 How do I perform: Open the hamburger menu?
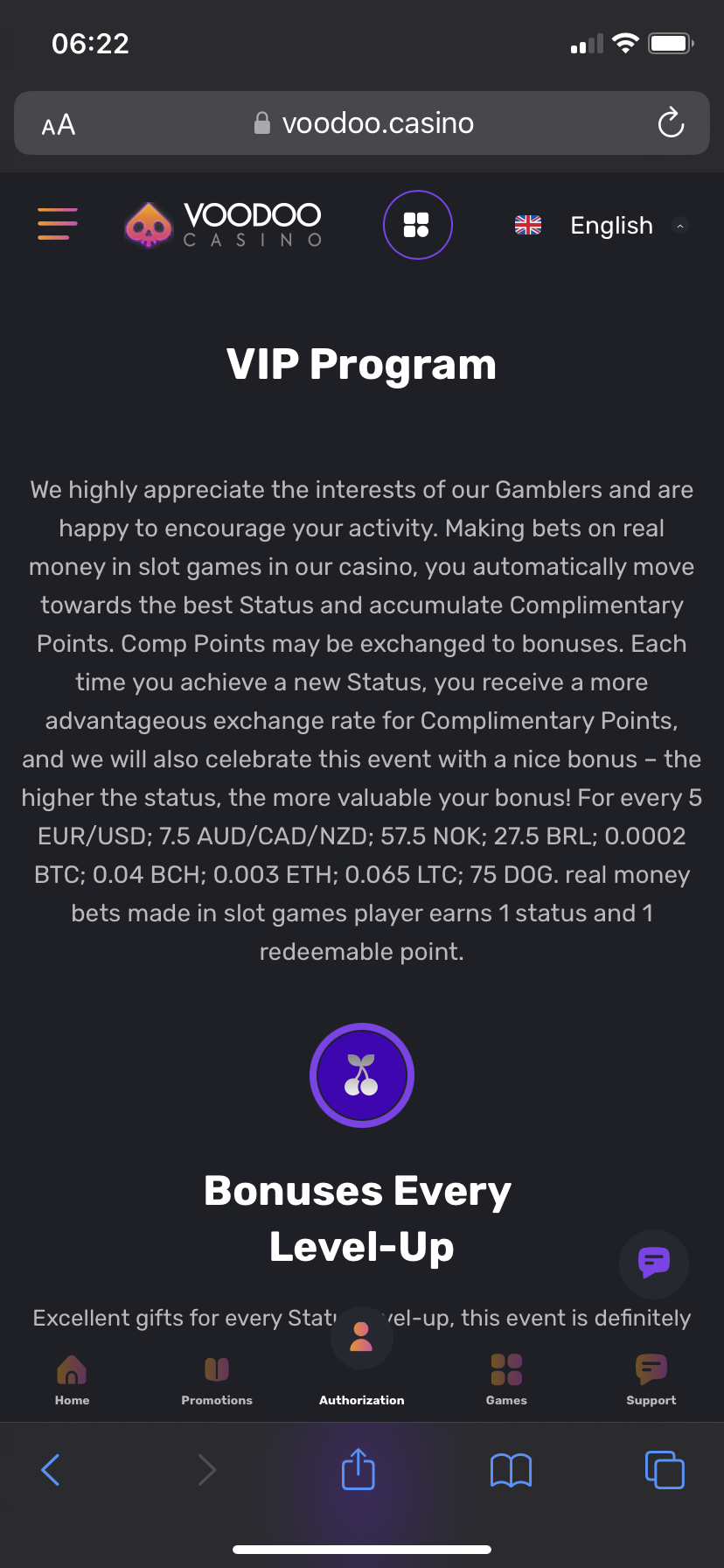tap(58, 224)
